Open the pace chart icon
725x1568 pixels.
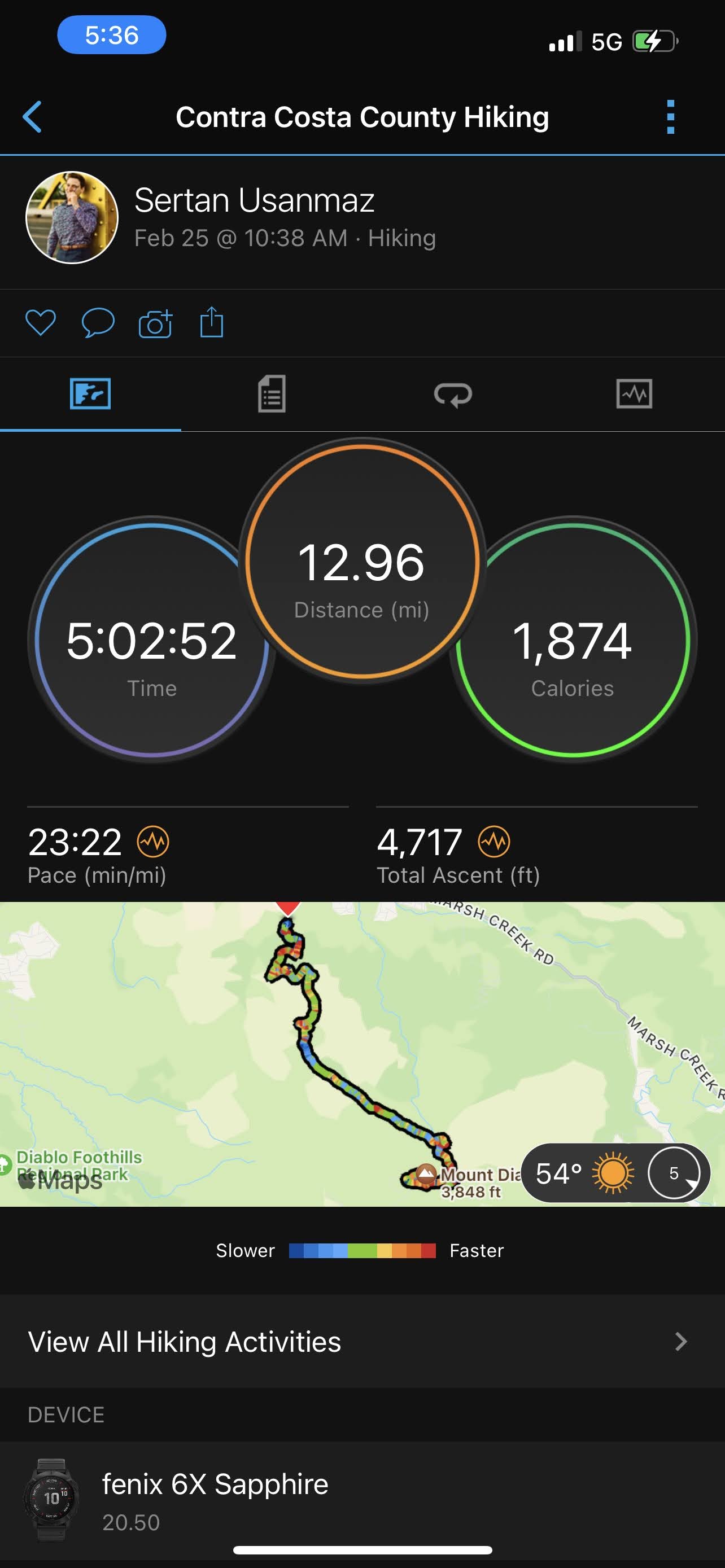coord(153,842)
